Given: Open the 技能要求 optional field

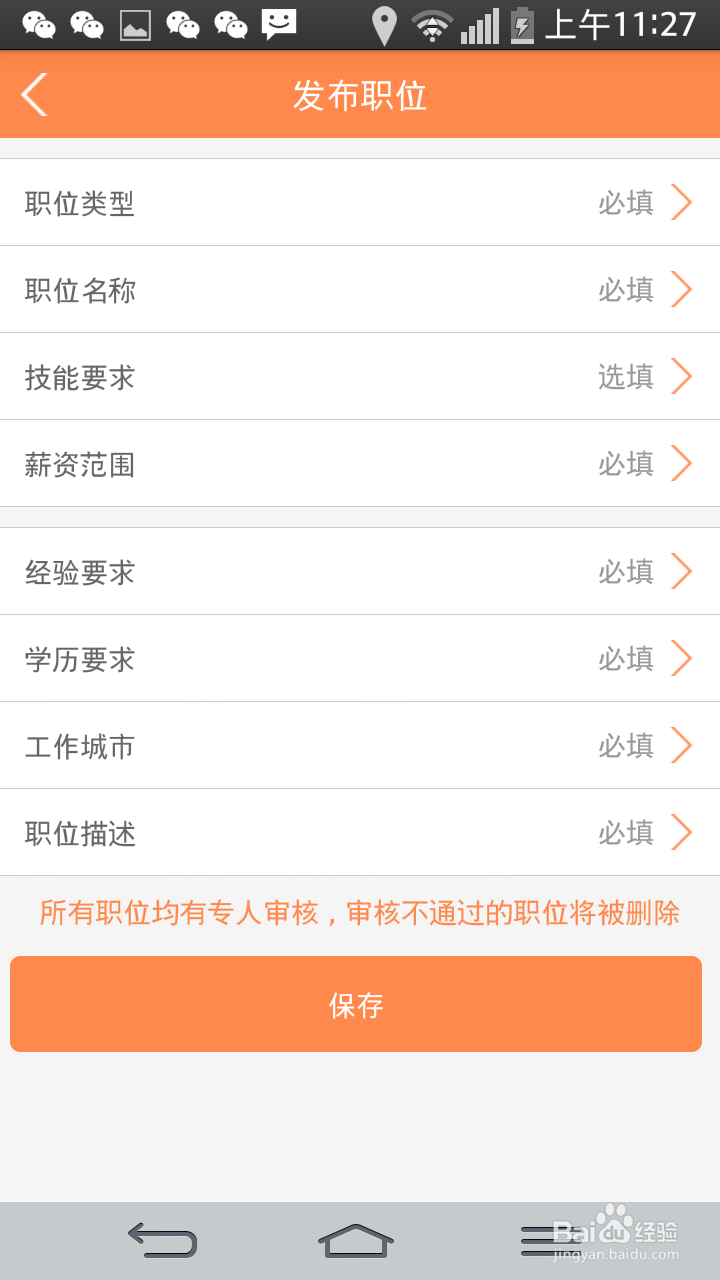Looking at the screenshot, I should [x=360, y=377].
